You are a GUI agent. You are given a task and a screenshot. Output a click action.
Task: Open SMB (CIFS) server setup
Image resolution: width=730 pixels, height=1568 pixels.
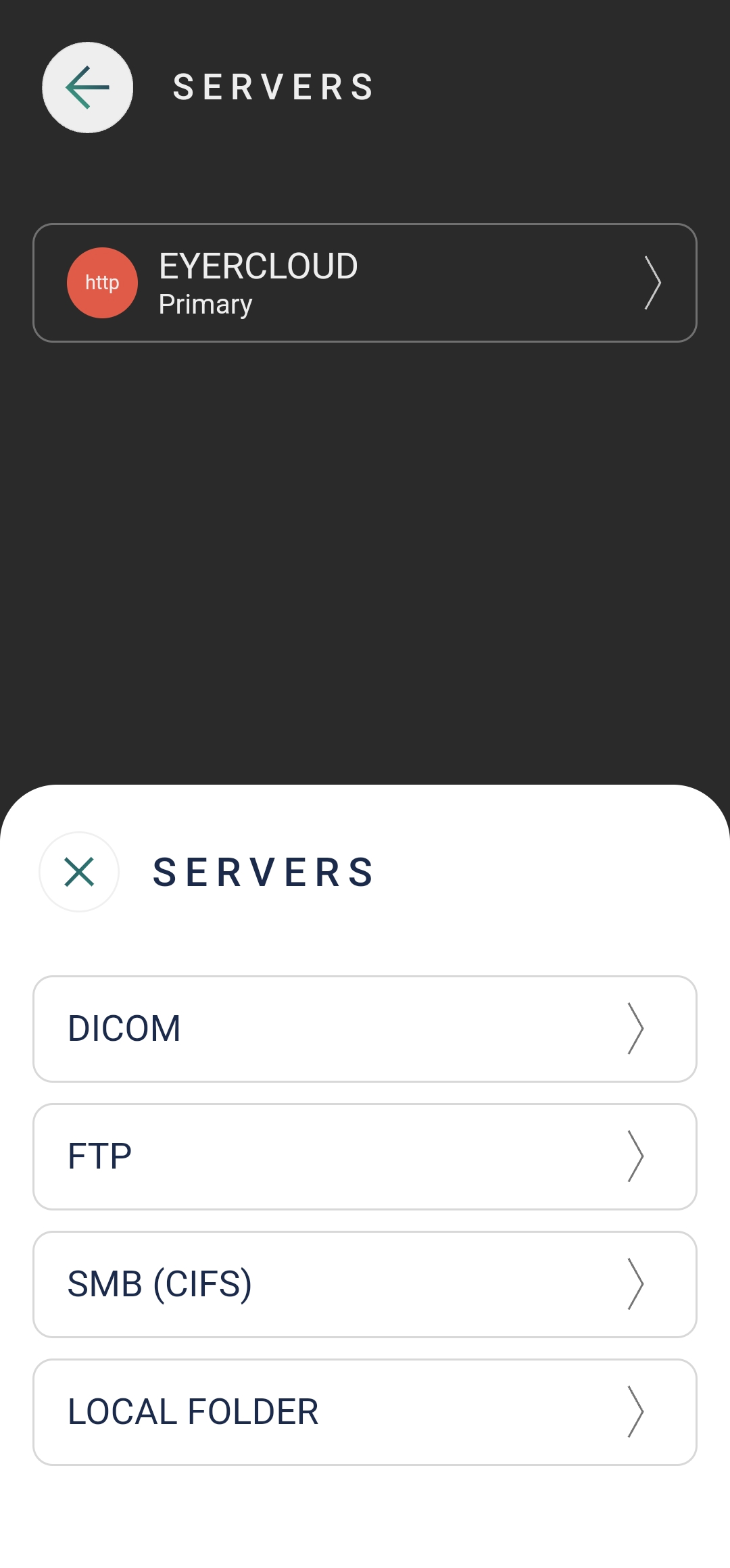(x=365, y=1284)
